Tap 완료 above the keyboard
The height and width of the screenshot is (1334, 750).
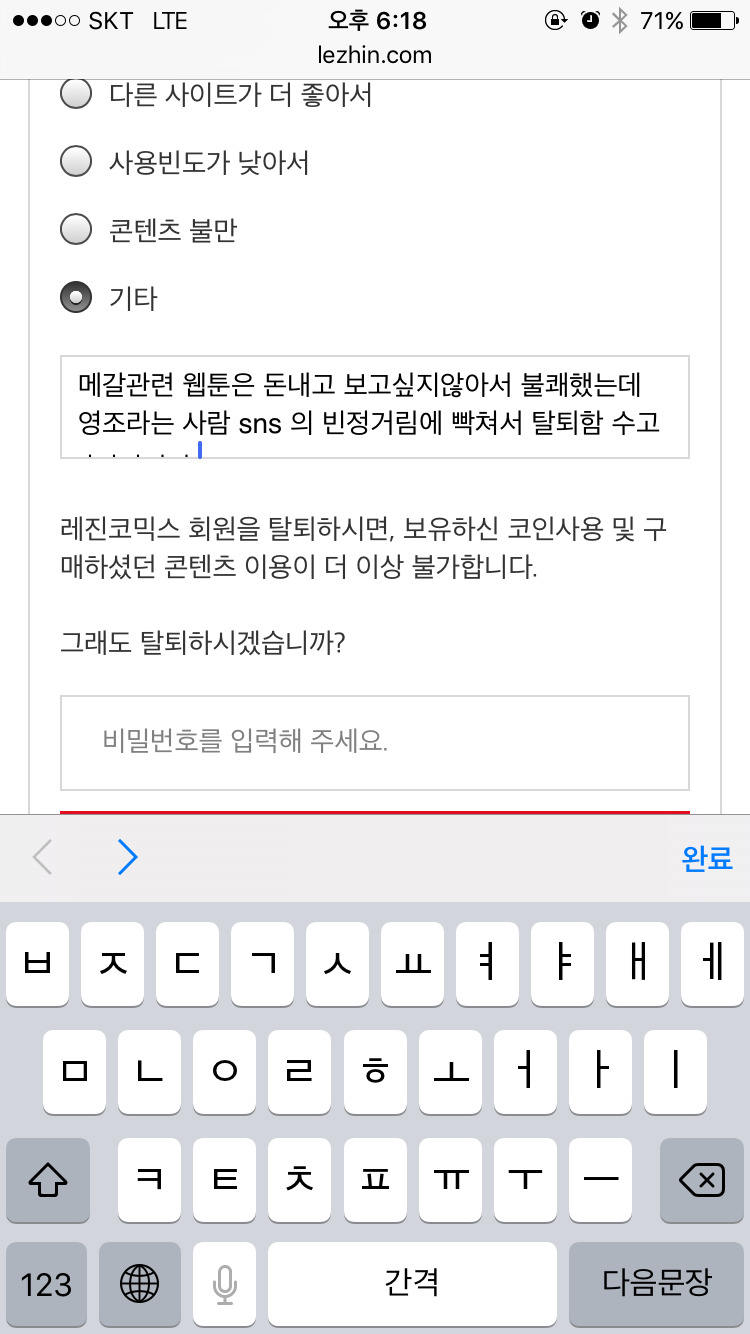tap(707, 858)
